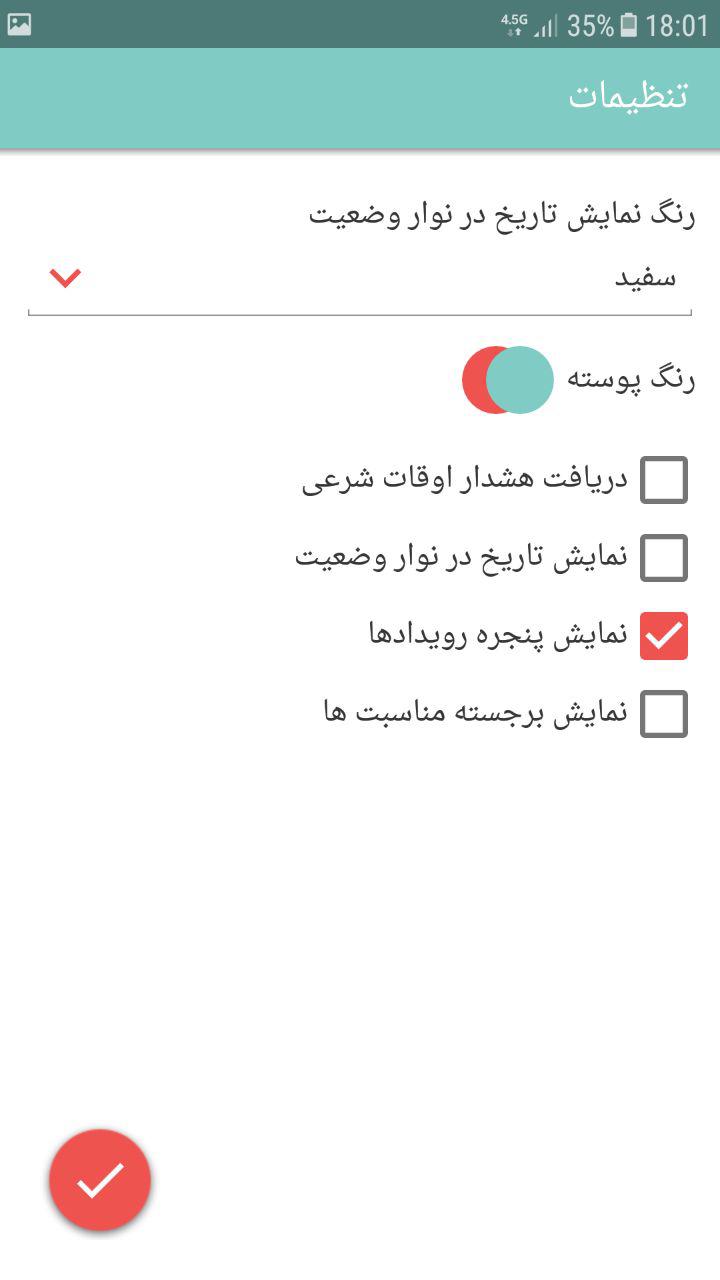Enable the دریافت هشدار اوقات شرعی checkbox
This screenshot has width=720, height=1280.
pyautogui.click(x=664, y=480)
